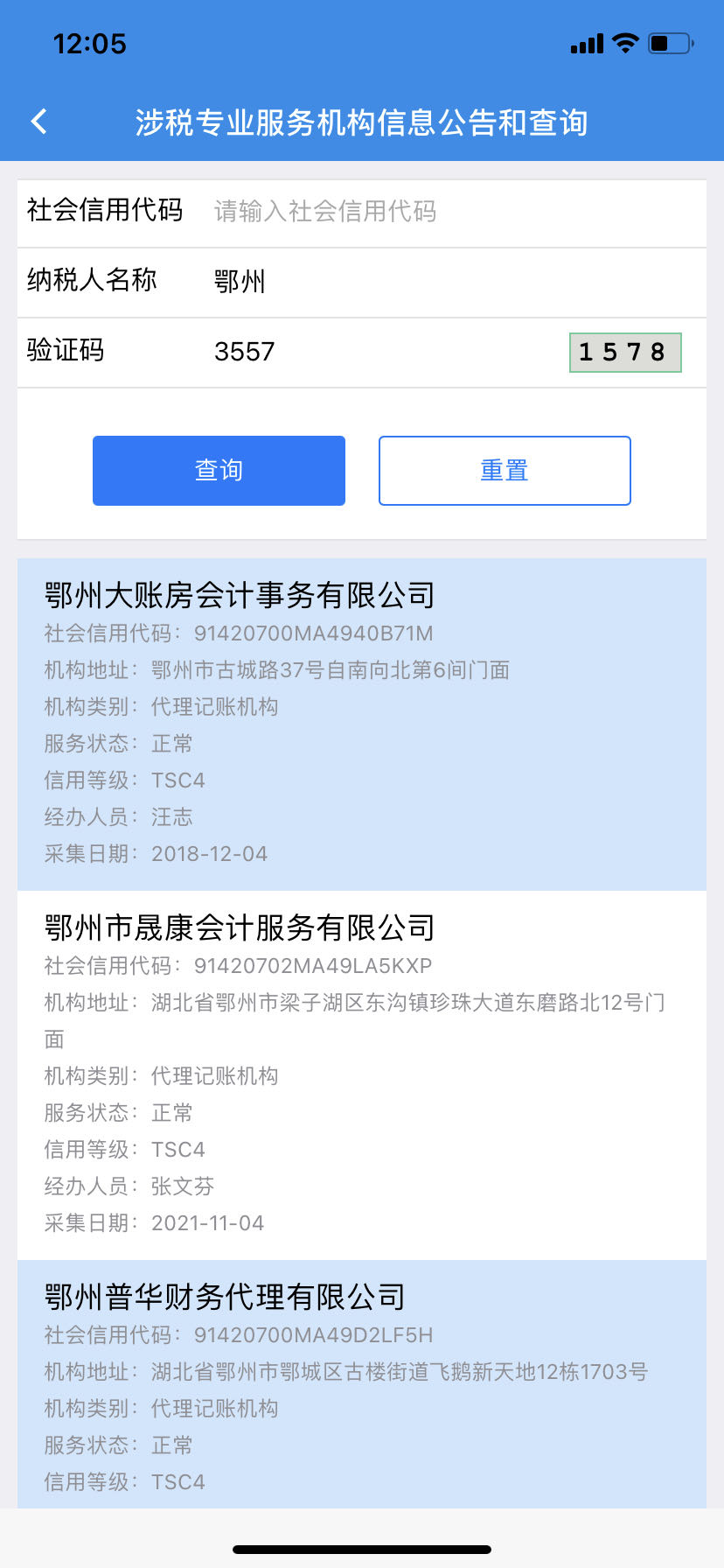Tap the 验证码 field showing 3557
Viewport: 724px width, 1568px height.
(x=385, y=352)
